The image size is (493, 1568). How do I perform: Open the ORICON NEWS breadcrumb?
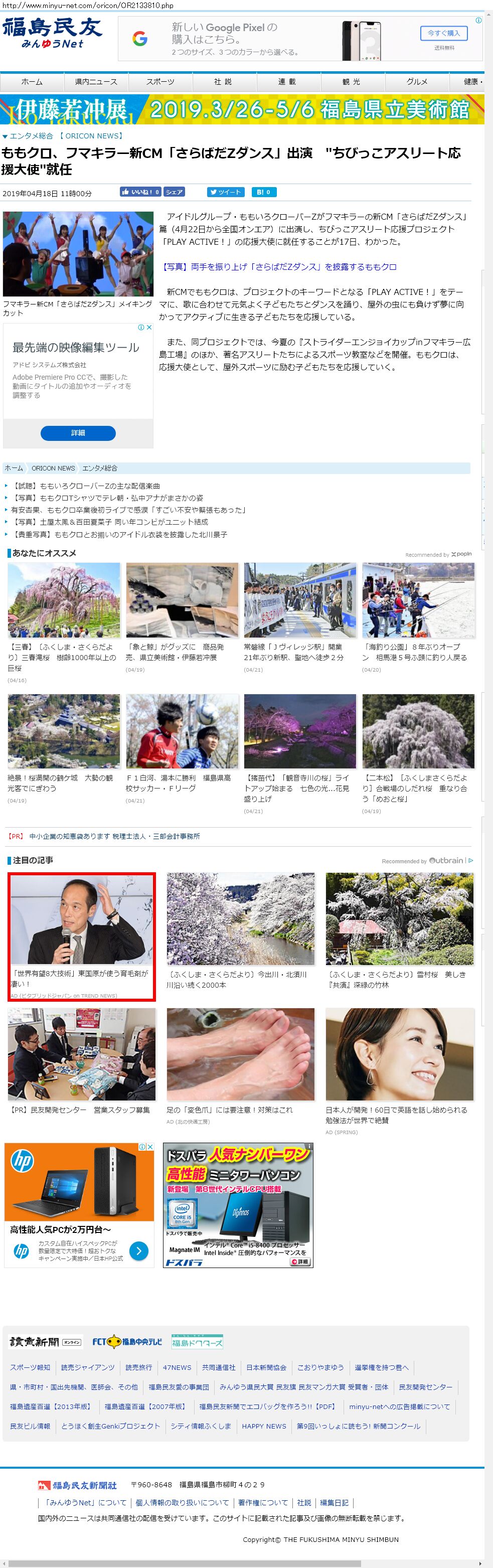pyautogui.click(x=53, y=468)
